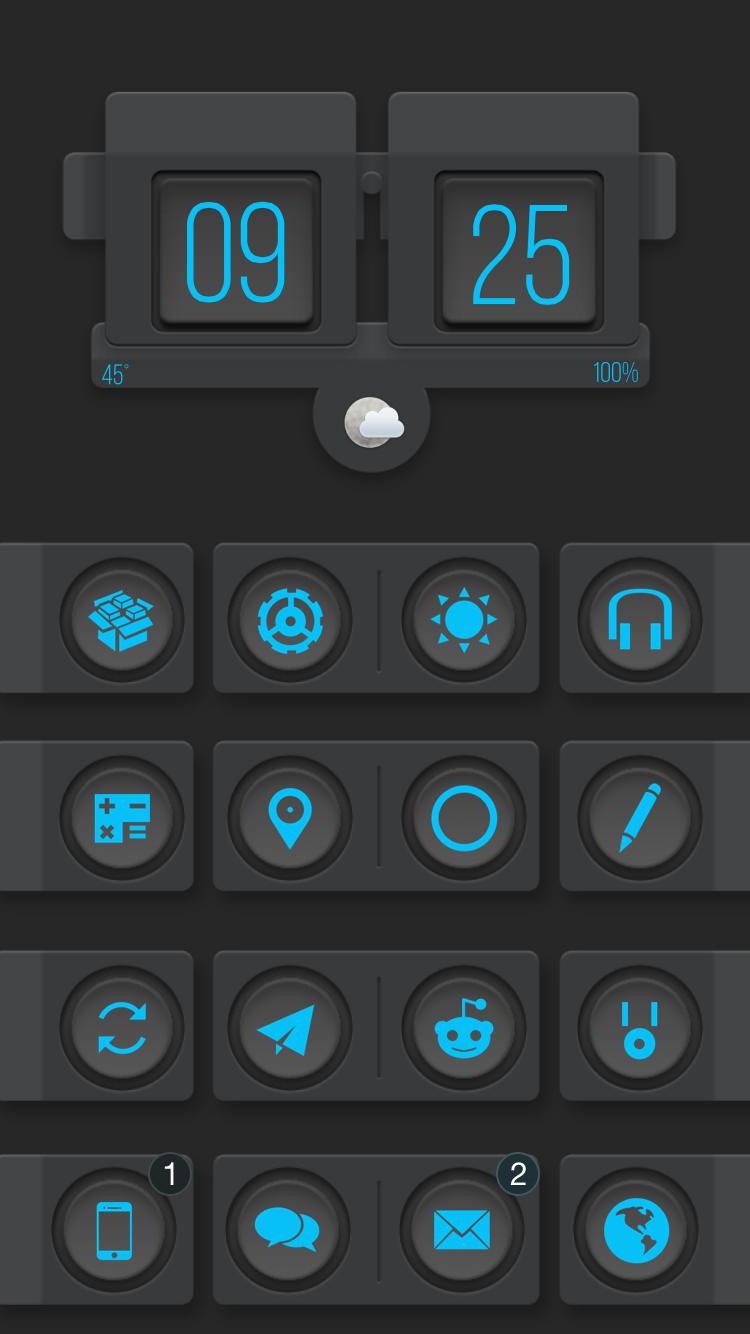
Task: Tap the blue circle app icon
Action: [x=464, y=818]
